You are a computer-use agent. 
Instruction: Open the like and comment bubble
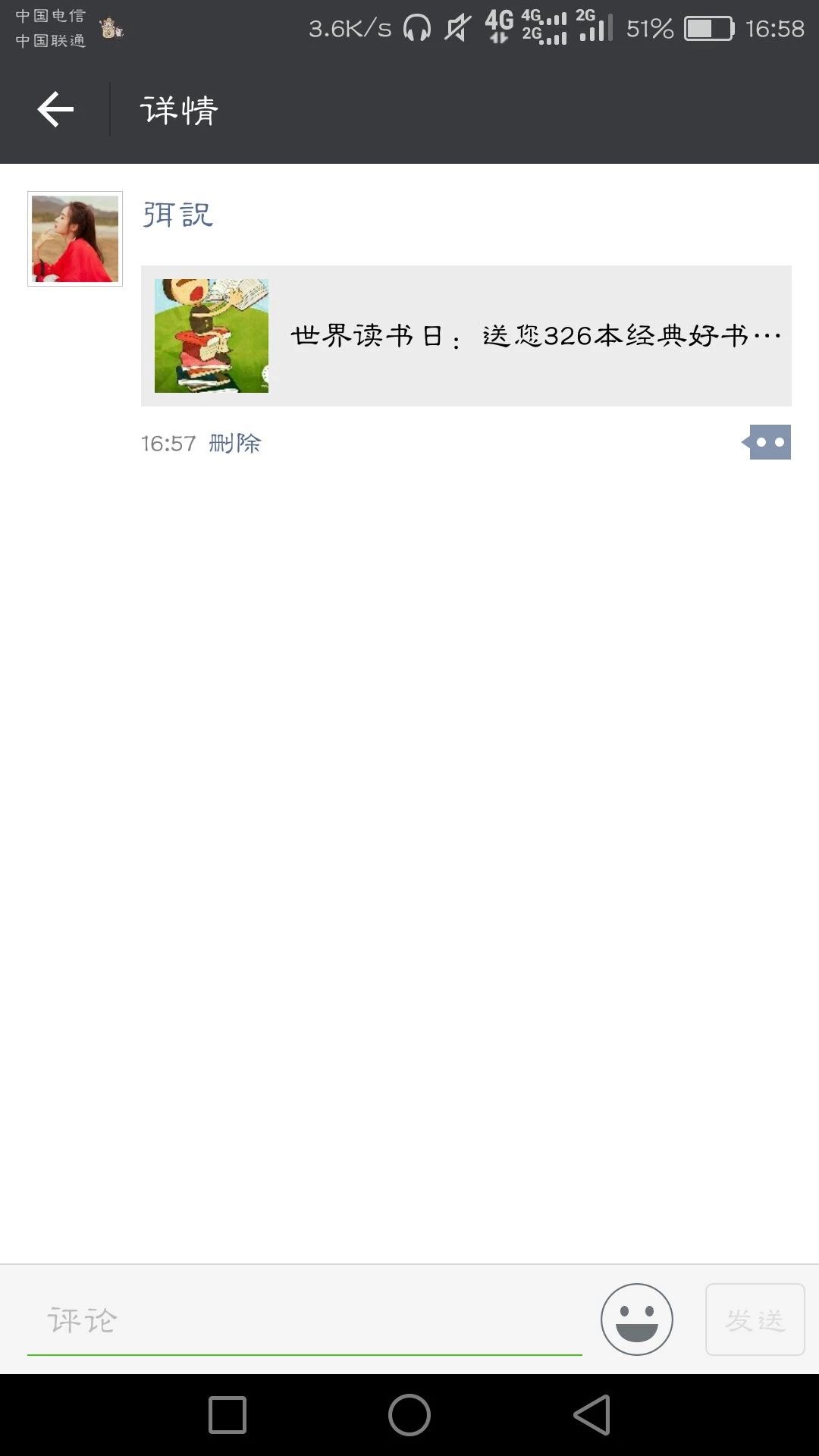click(769, 442)
